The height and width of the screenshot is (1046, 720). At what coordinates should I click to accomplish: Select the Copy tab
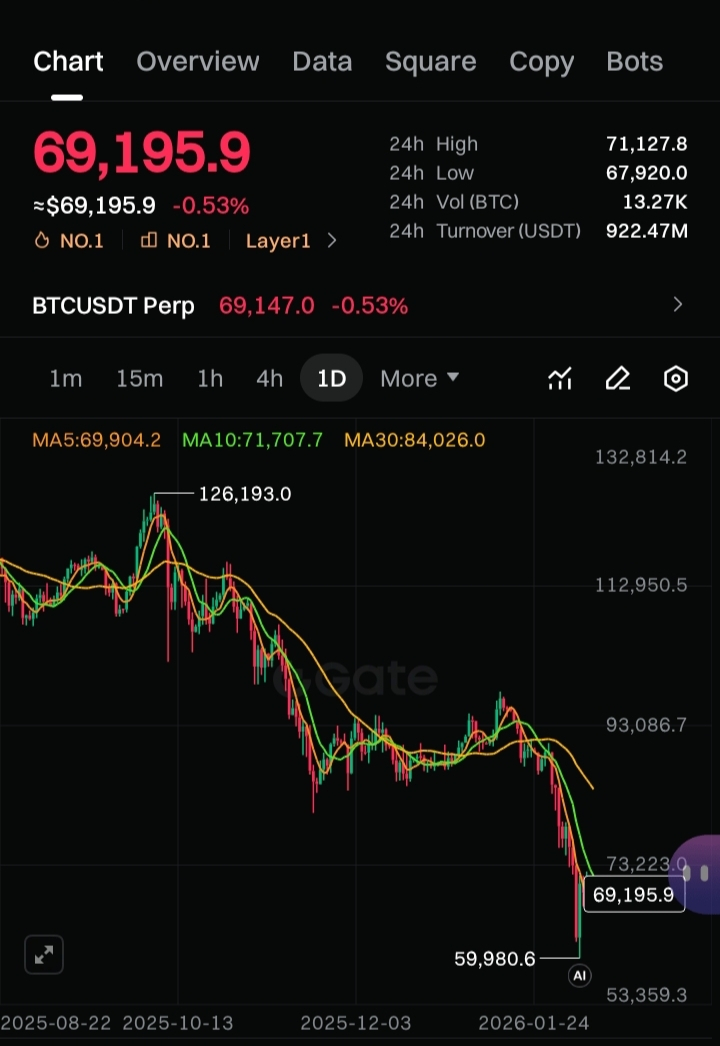(541, 62)
